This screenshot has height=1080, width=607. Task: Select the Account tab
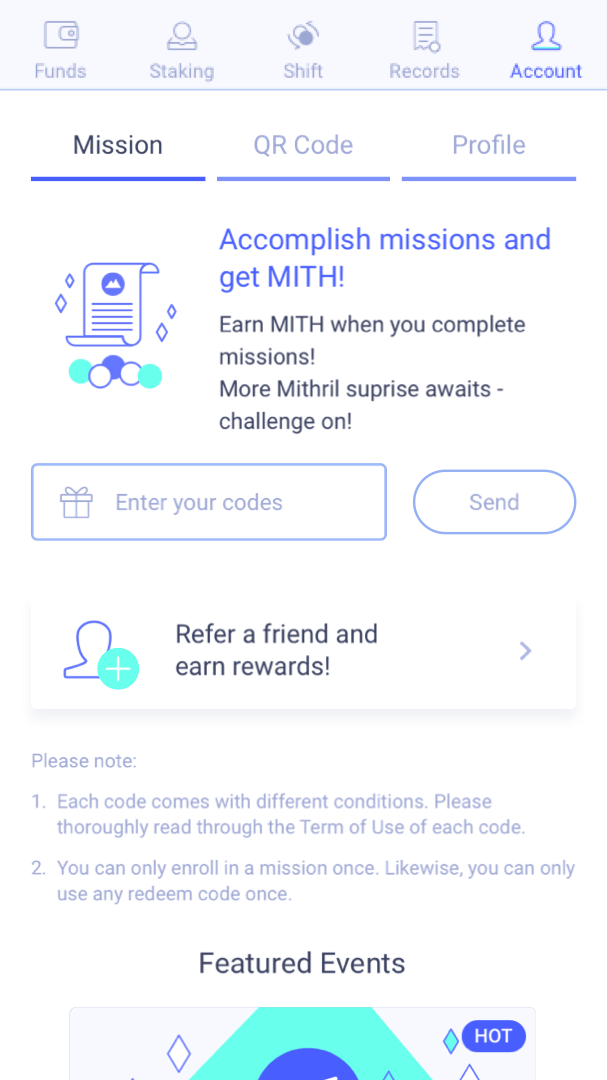(546, 50)
